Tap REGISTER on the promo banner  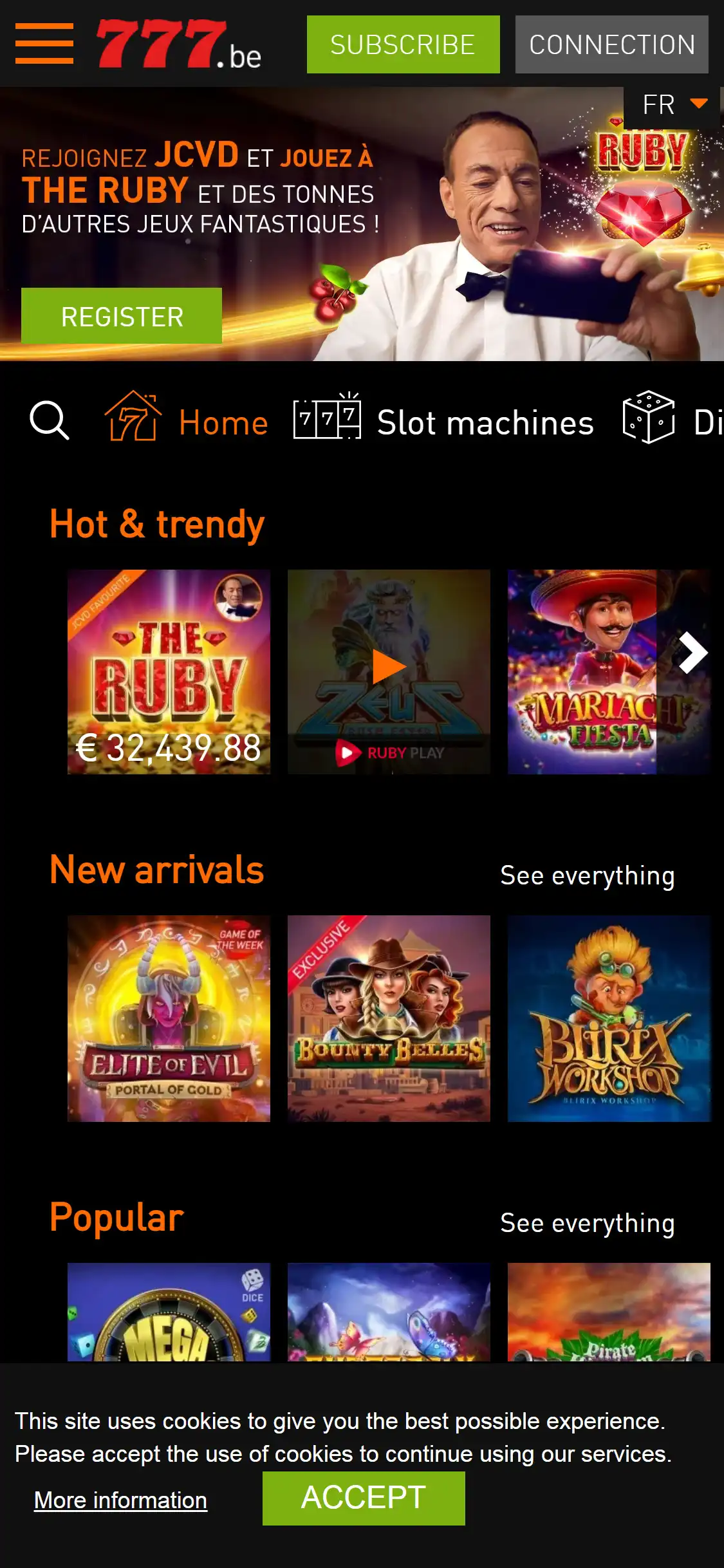(122, 316)
